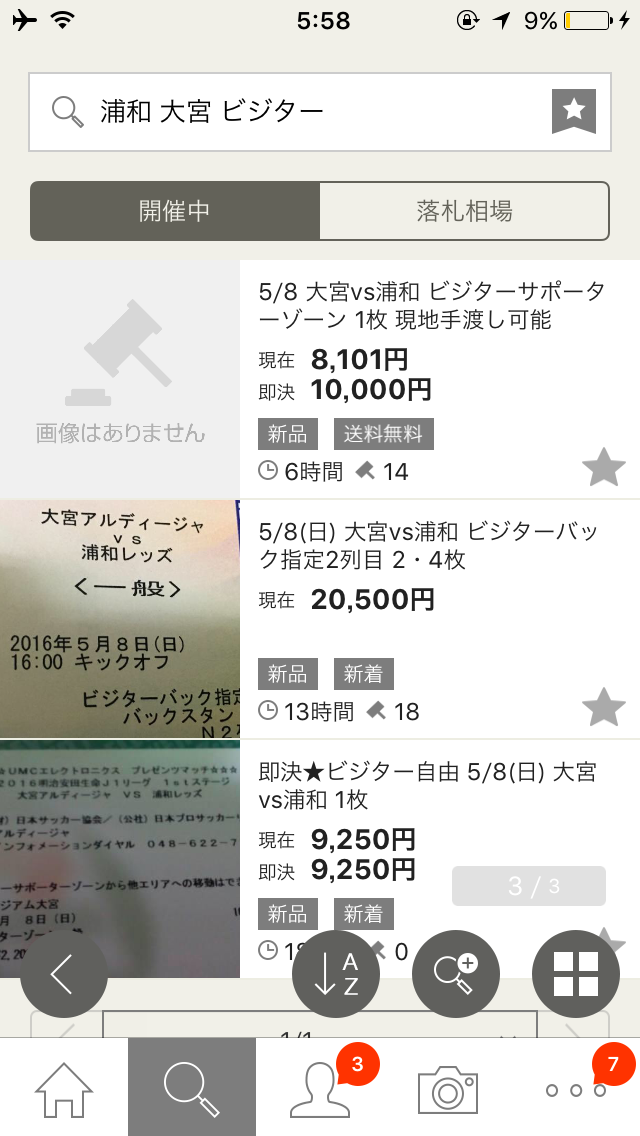Go to the Home tab
Viewport: 640px width, 1136px height.
[x=64, y=1088]
